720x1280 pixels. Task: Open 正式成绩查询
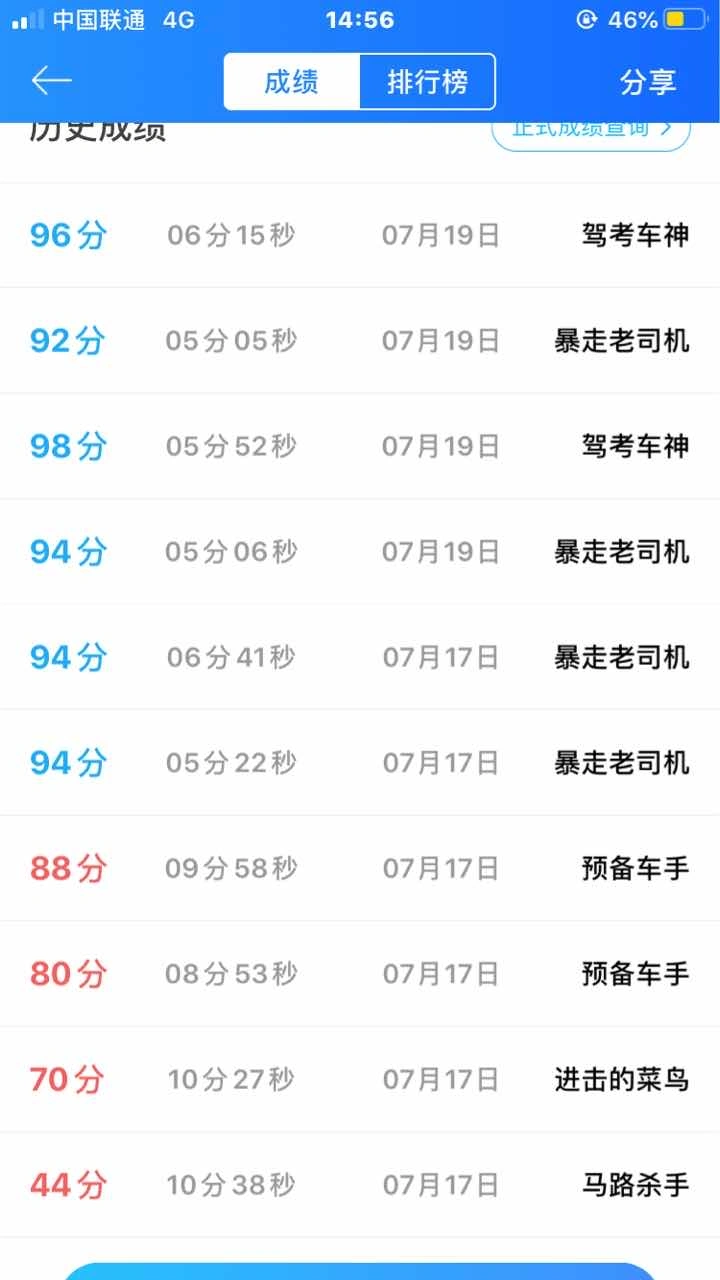[591, 130]
